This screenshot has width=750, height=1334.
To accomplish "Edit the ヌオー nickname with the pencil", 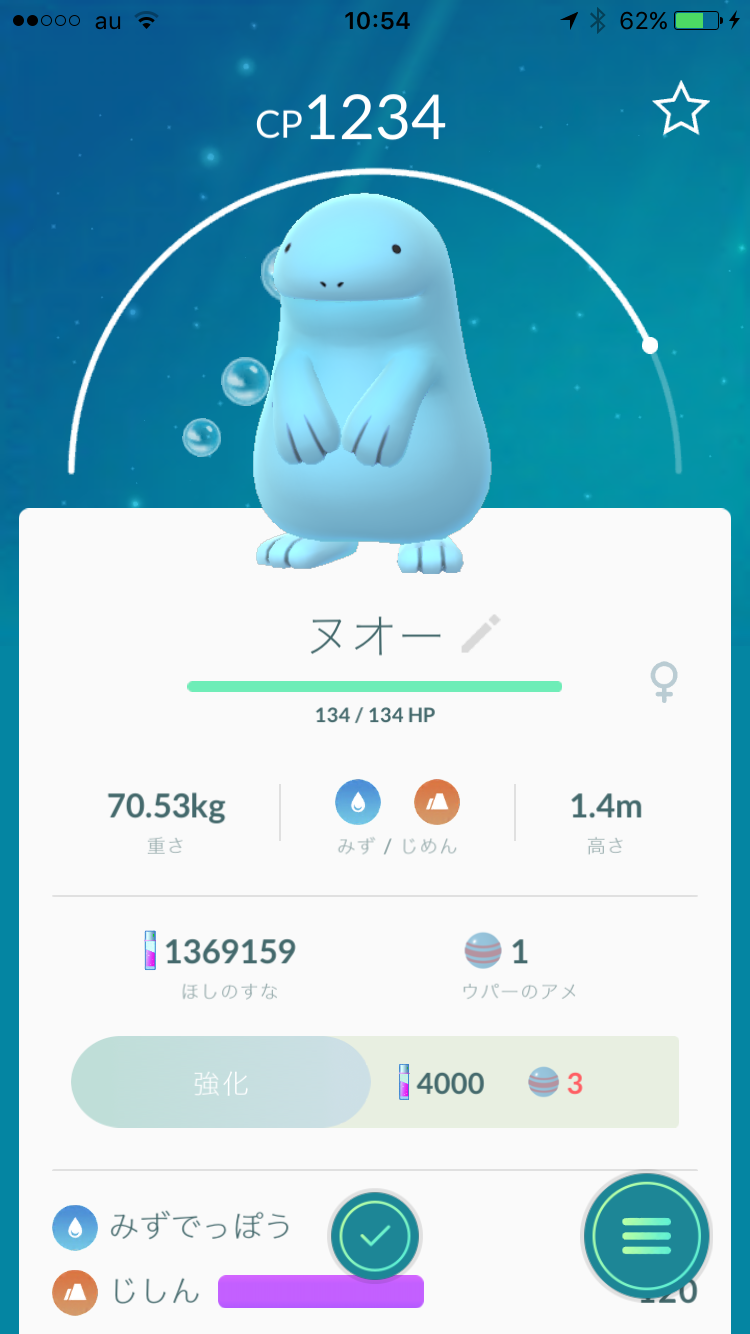I will click(x=481, y=635).
